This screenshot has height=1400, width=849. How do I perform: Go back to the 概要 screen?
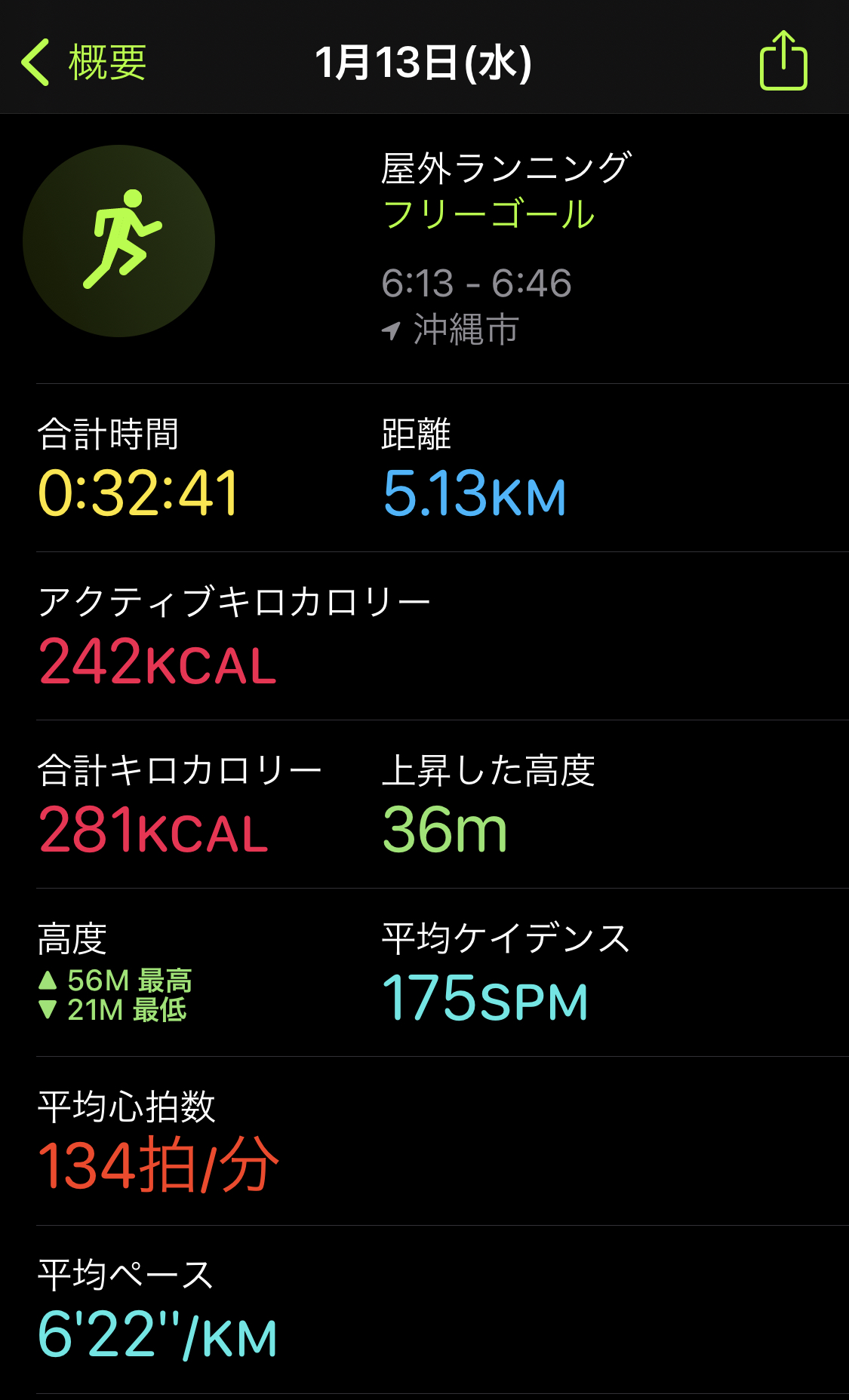tap(84, 62)
